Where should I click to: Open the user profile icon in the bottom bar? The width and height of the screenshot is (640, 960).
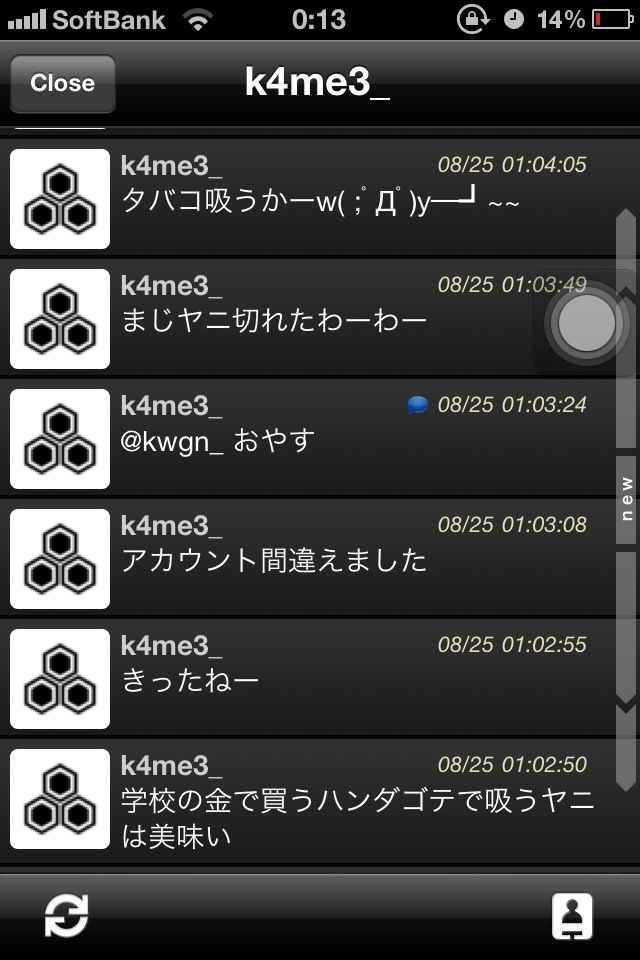tap(572, 916)
